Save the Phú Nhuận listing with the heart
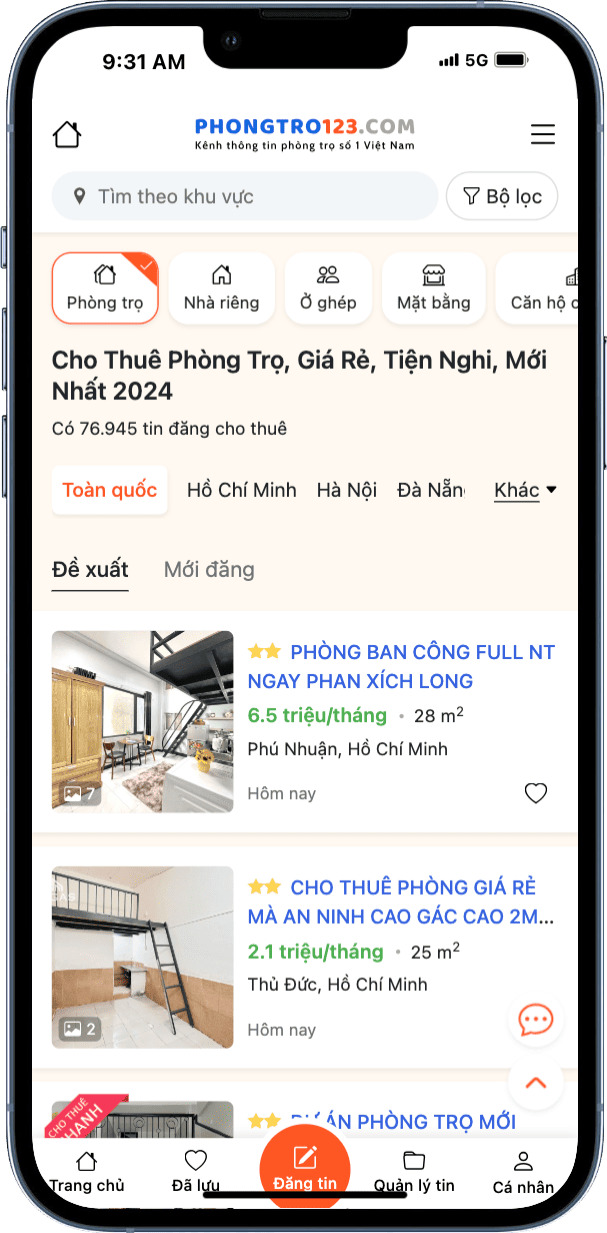The height and width of the screenshot is (1233, 607). [536, 793]
